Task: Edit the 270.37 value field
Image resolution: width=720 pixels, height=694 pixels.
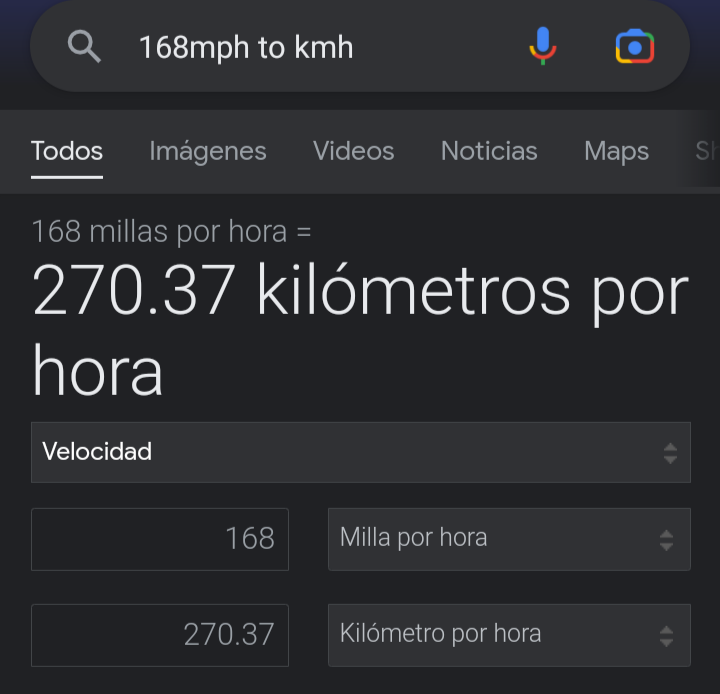Action: click(160, 635)
